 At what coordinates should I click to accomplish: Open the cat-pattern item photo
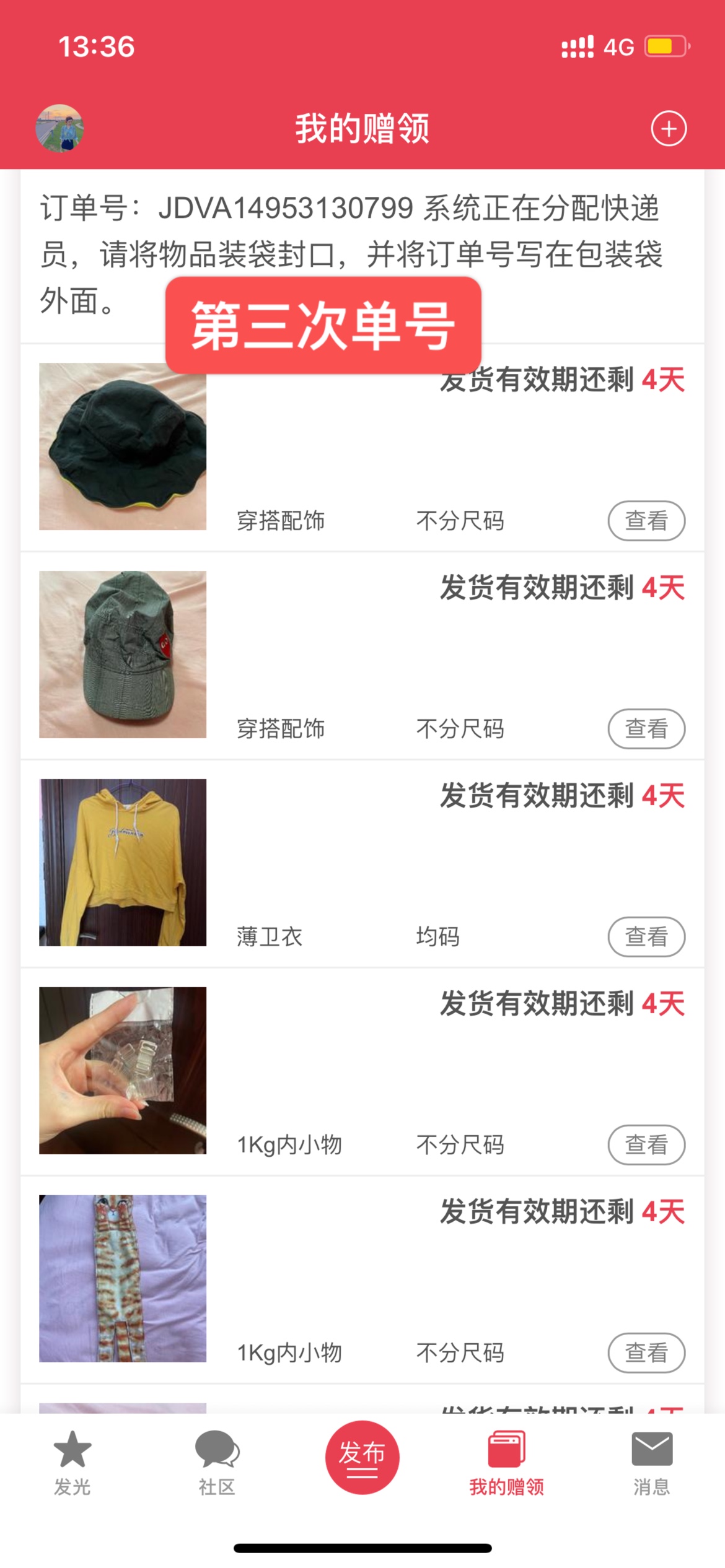(x=123, y=1279)
